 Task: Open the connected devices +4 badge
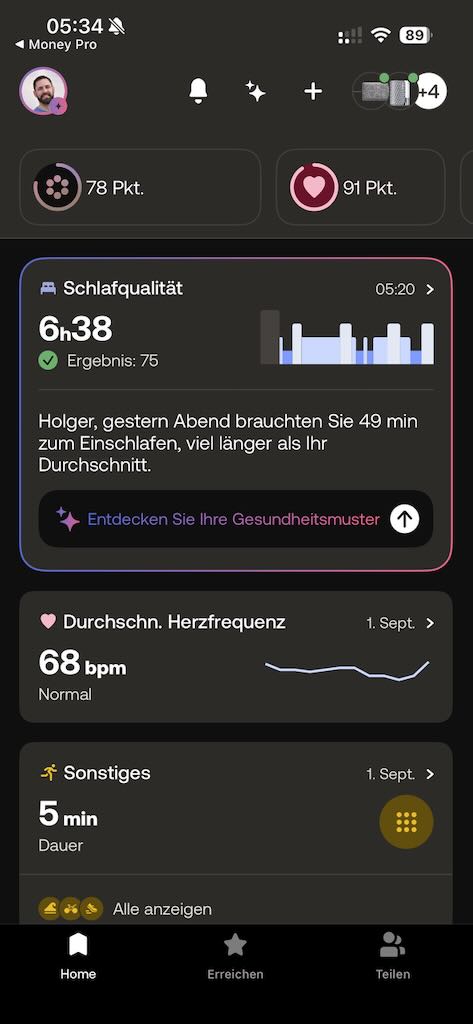(429, 91)
